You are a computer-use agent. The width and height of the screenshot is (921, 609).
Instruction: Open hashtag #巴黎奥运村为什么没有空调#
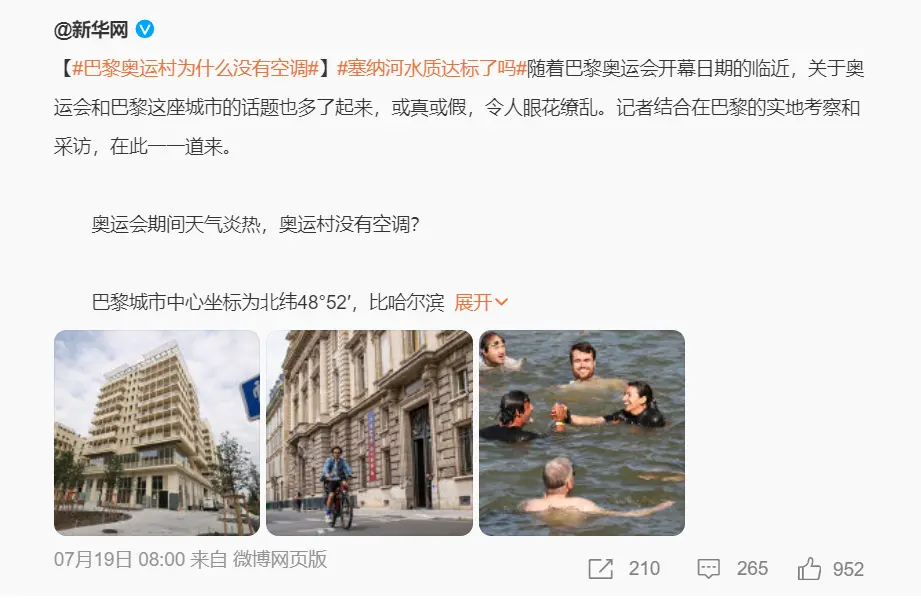(195, 69)
